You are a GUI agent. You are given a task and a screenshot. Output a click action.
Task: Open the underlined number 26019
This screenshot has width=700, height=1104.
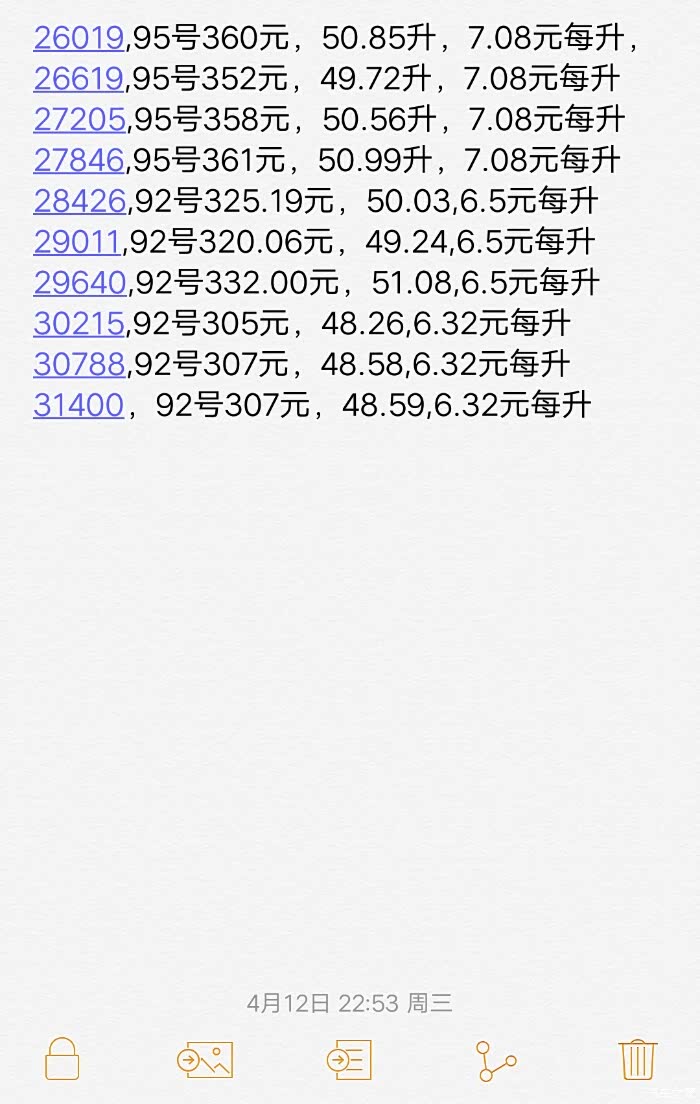point(79,38)
